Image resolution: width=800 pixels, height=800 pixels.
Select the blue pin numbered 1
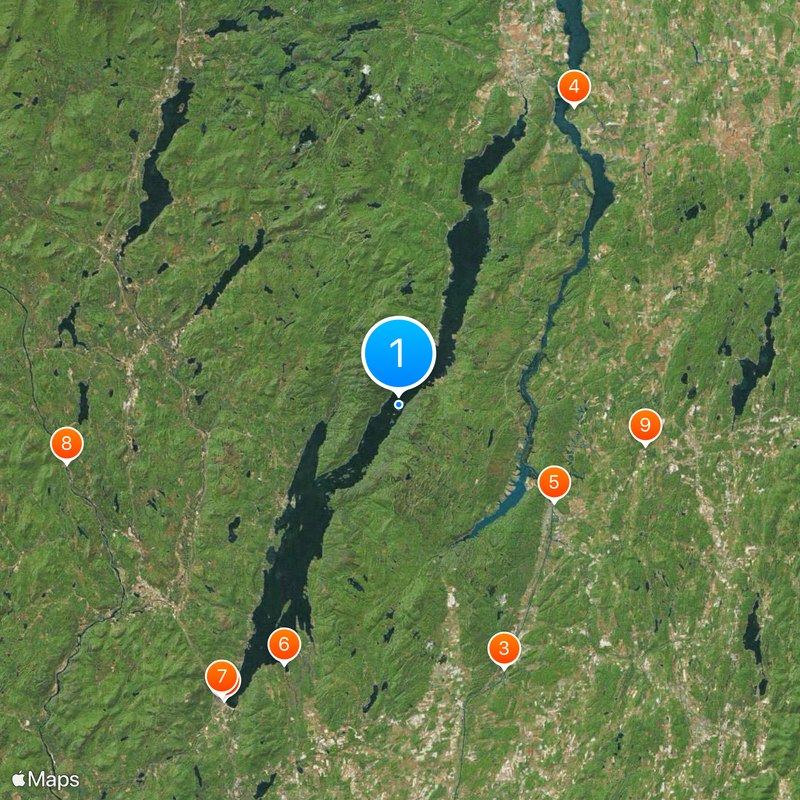(398, 352)
